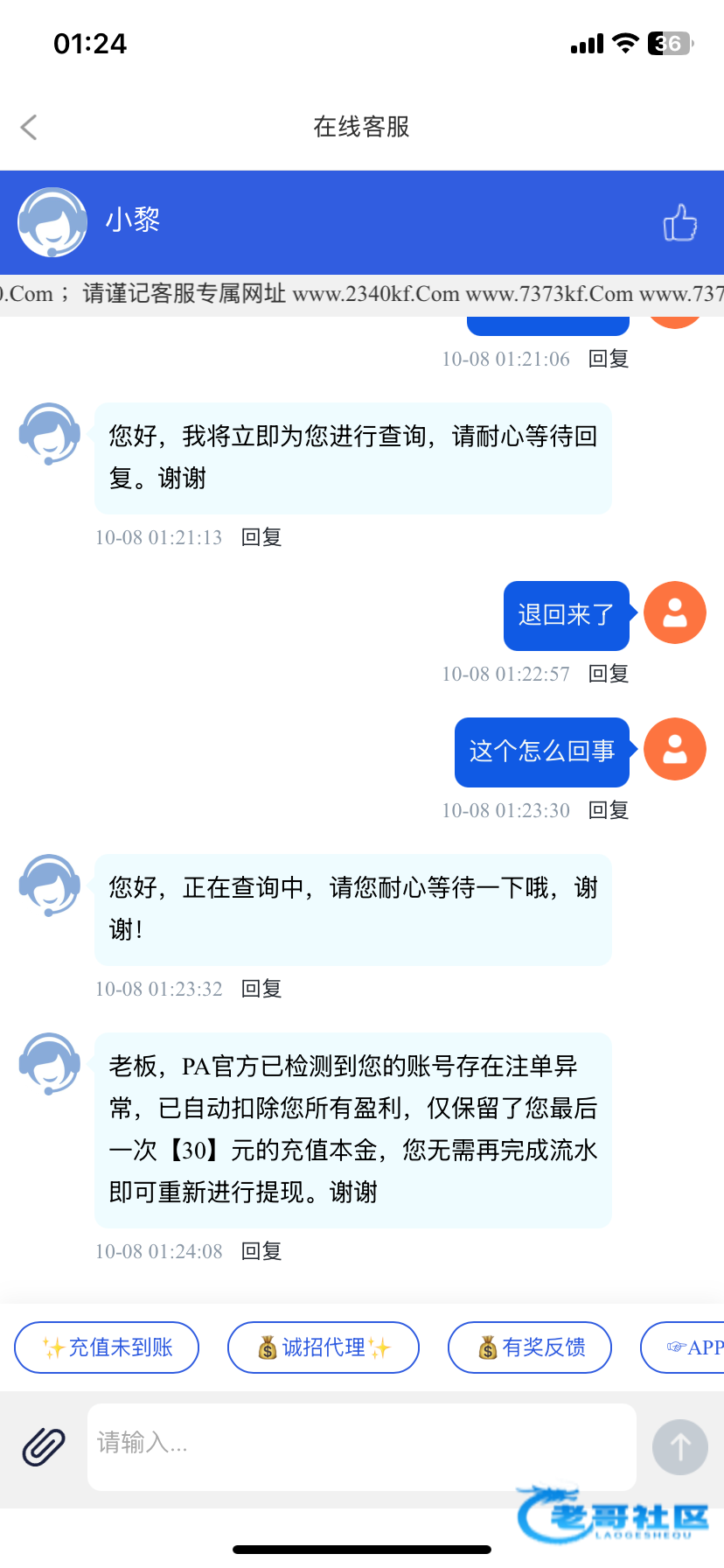This screenshot has height=1568, width=724.
Task: Reply to the 这个怎么回事 message
Action: tap(609, 810)
